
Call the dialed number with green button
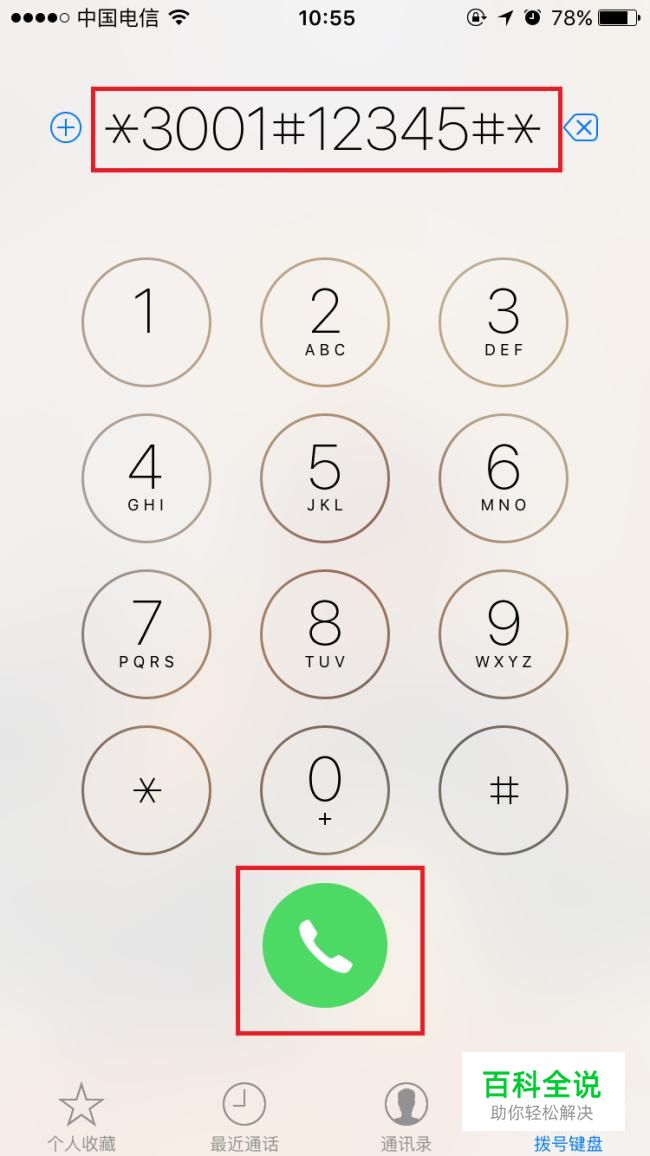325,946
